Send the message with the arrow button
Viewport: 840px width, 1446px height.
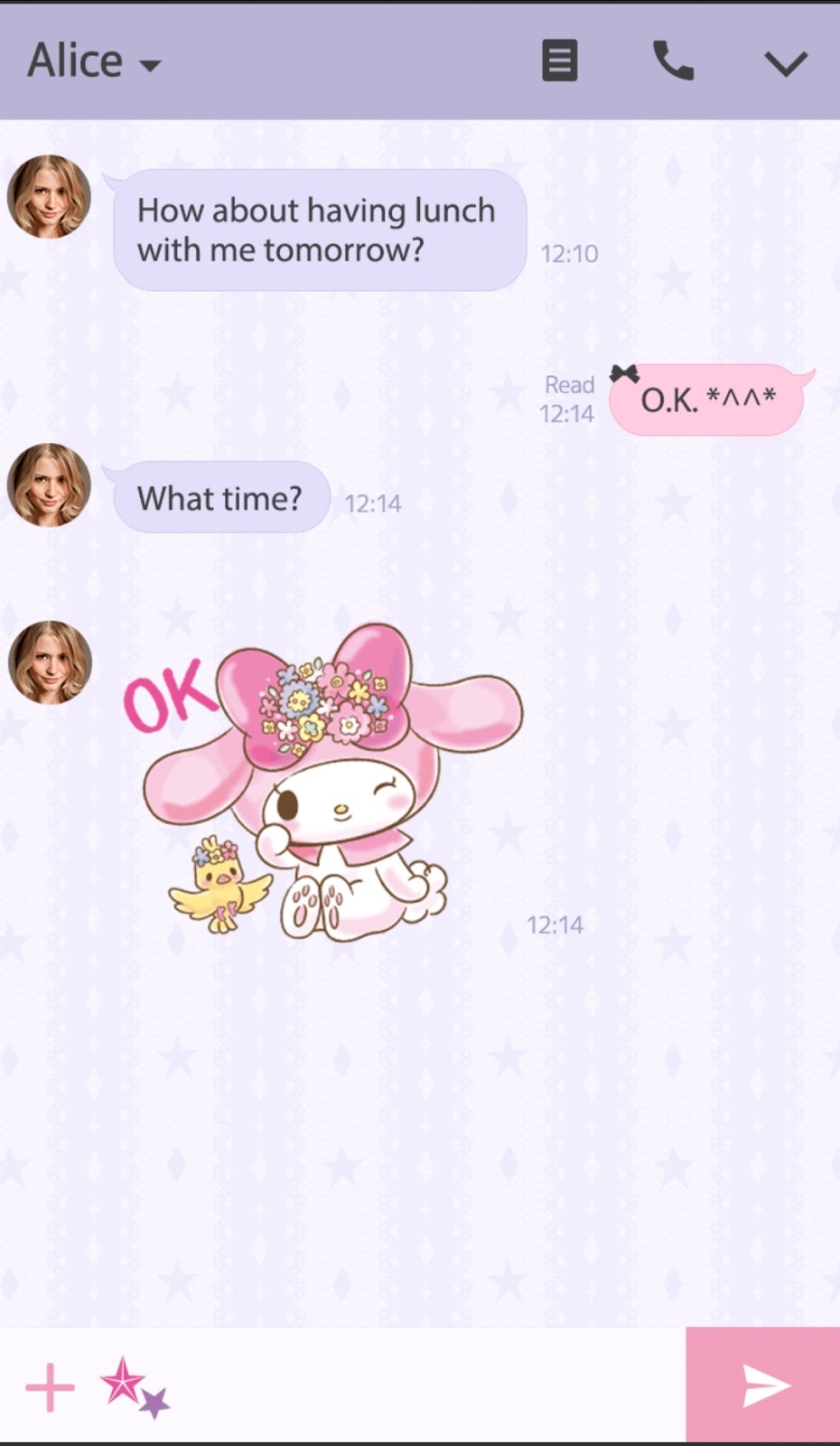pos(763,1385)
